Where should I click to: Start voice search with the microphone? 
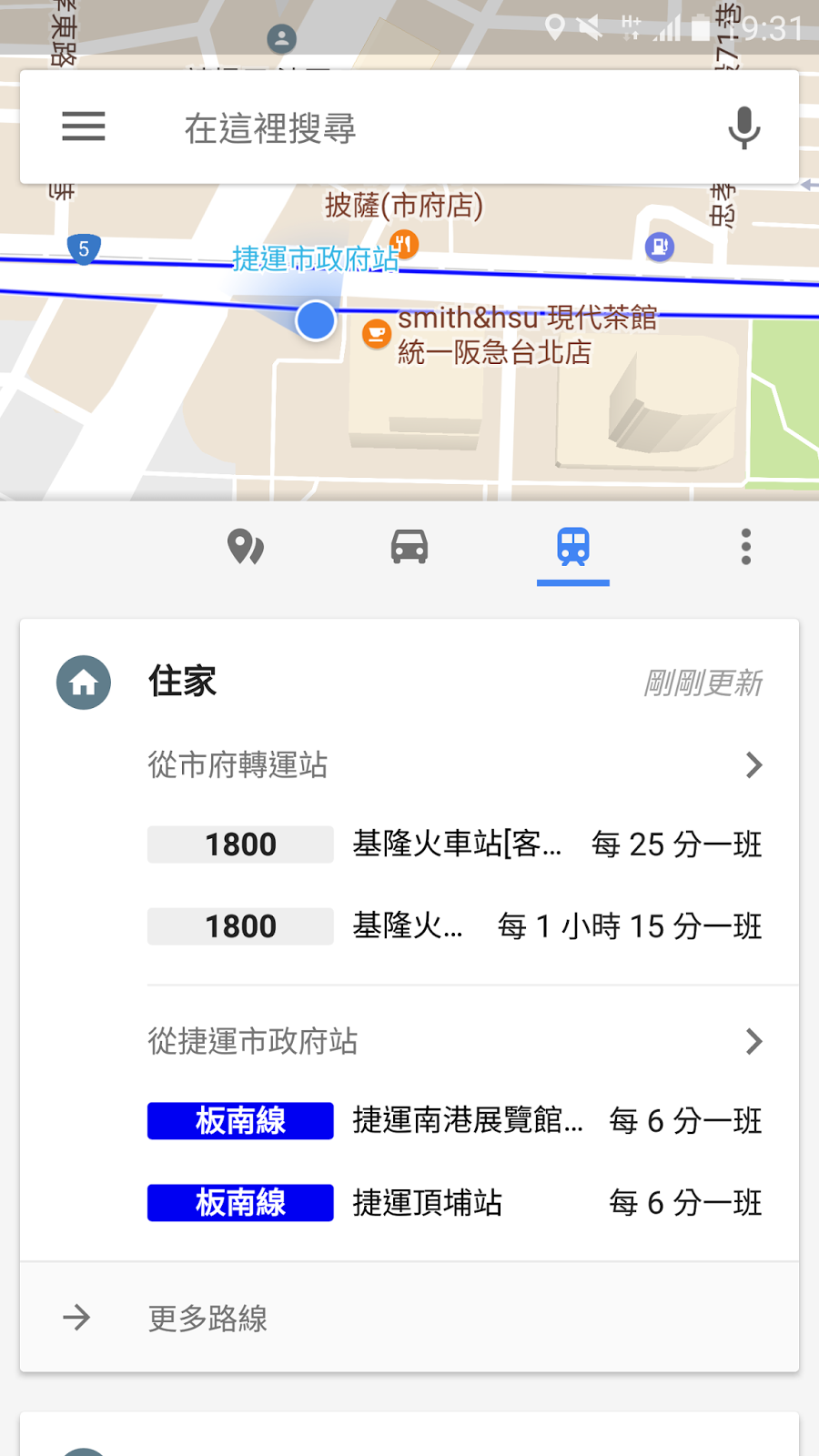click(743, 127)
